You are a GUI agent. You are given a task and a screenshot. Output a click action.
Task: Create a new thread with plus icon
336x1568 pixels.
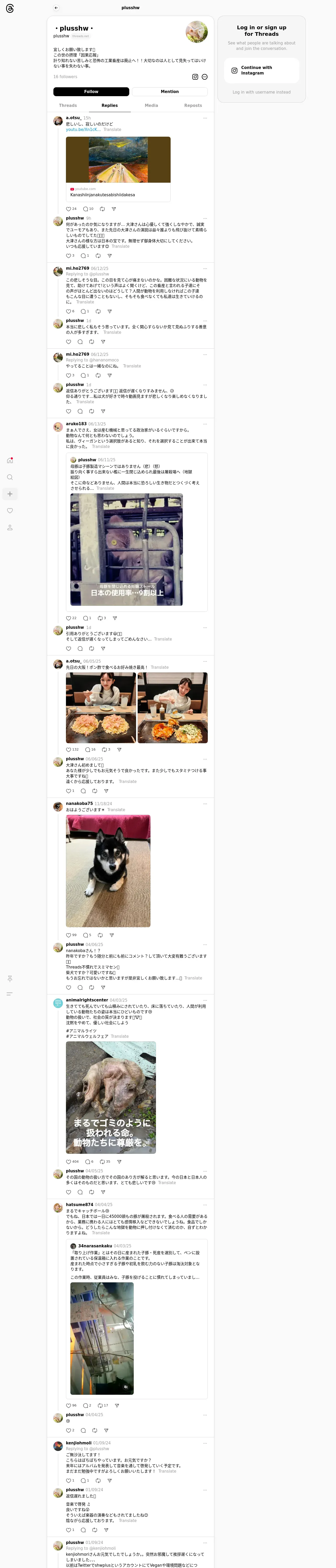[x=10, y=494]
